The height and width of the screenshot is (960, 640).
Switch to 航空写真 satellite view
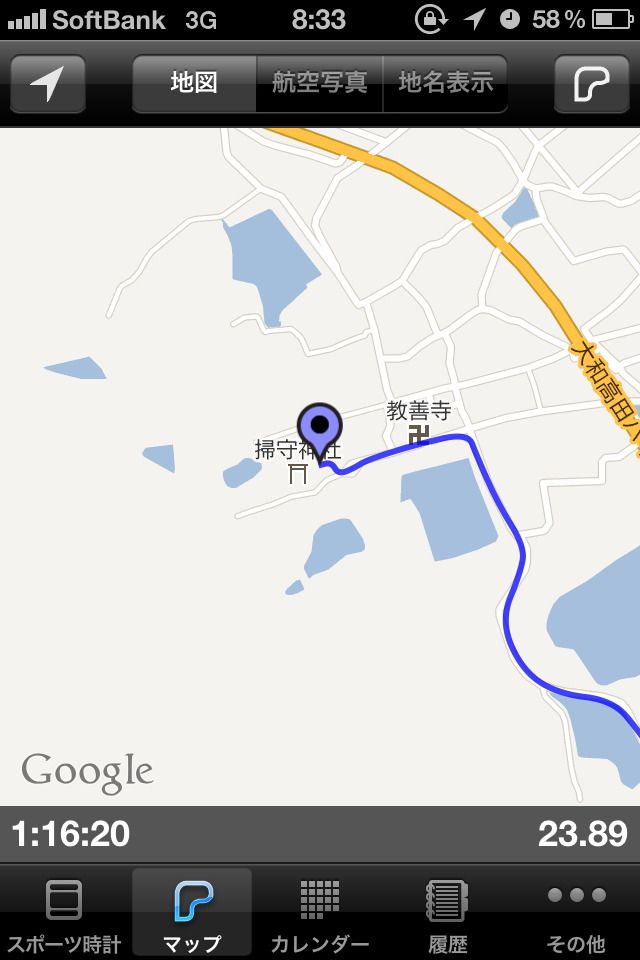click(320, 84)
